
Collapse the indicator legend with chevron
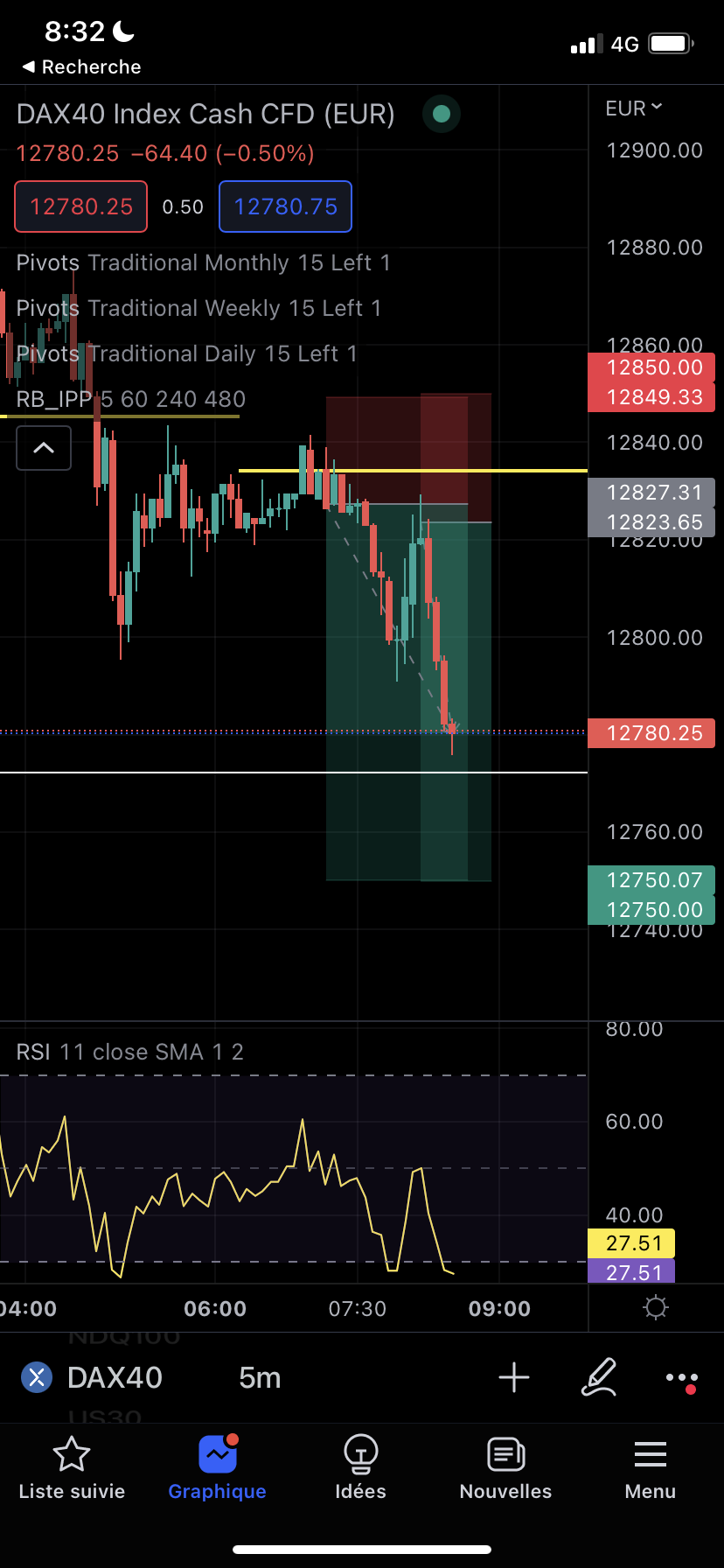coord(44,448)
